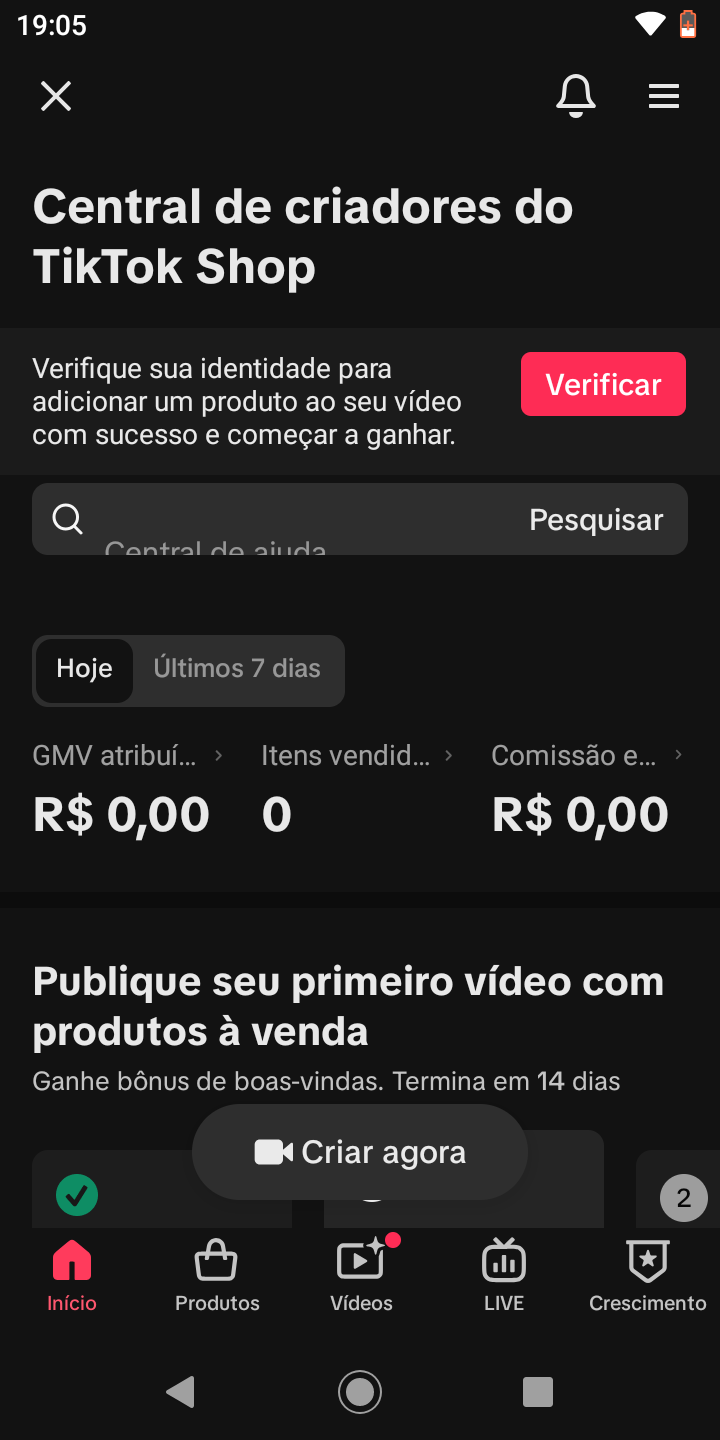Close the TikTok Shop creator center
720x1440 pixels.
(56, 96)
